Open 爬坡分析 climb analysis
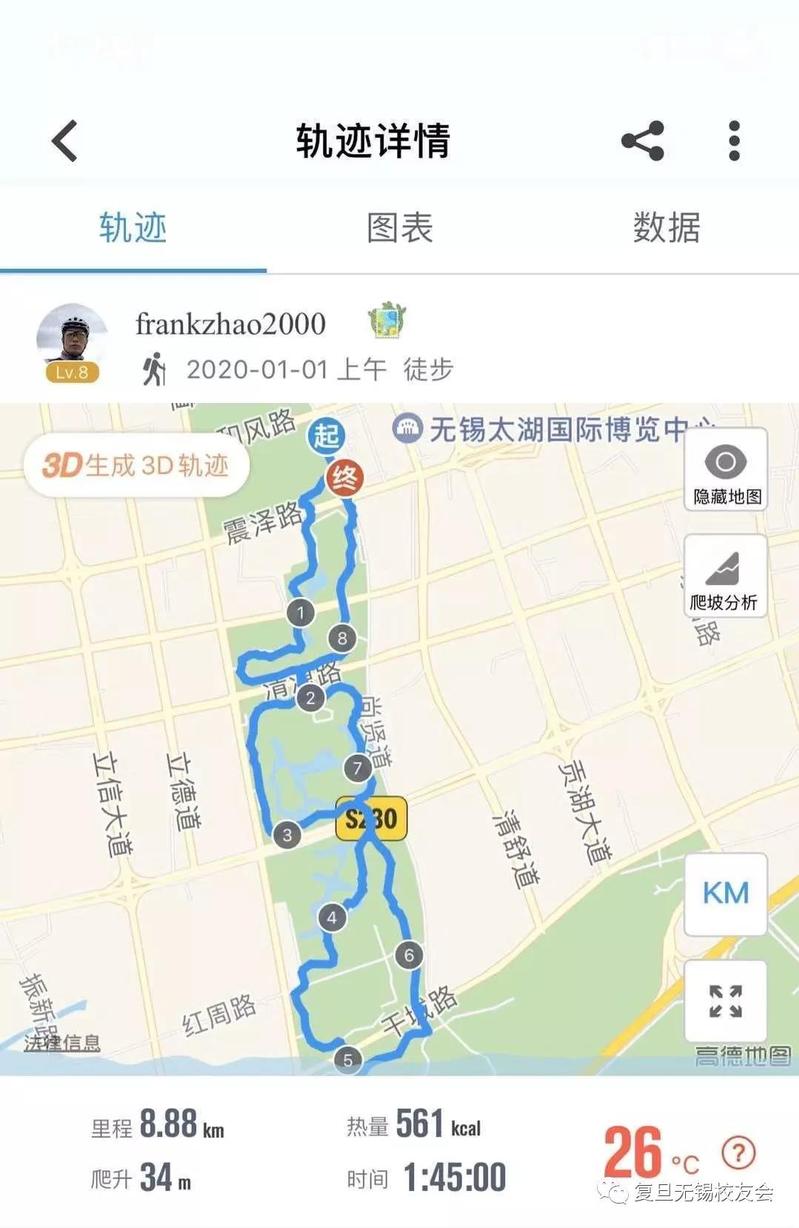 point(725,577)
